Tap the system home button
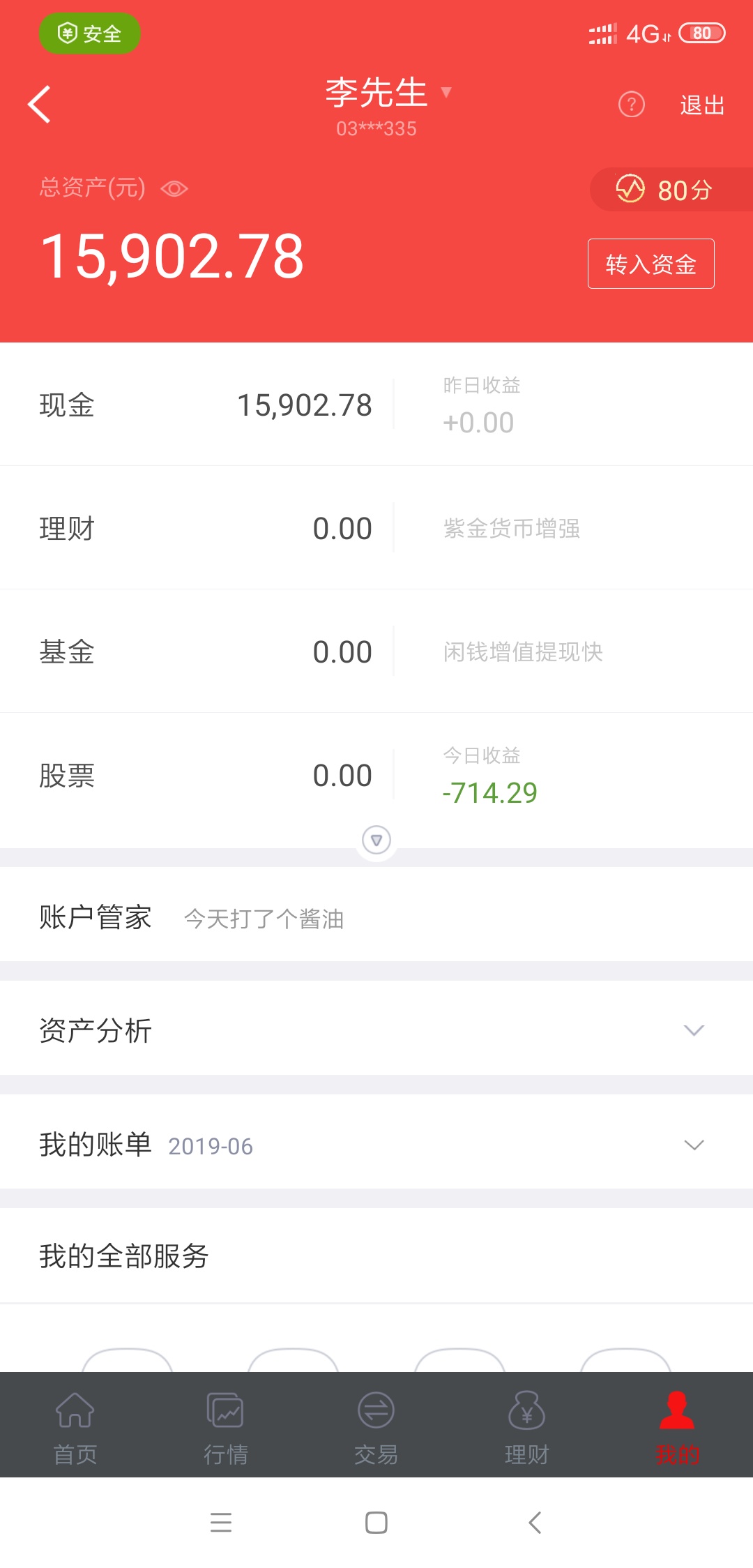 point(376,1522)
